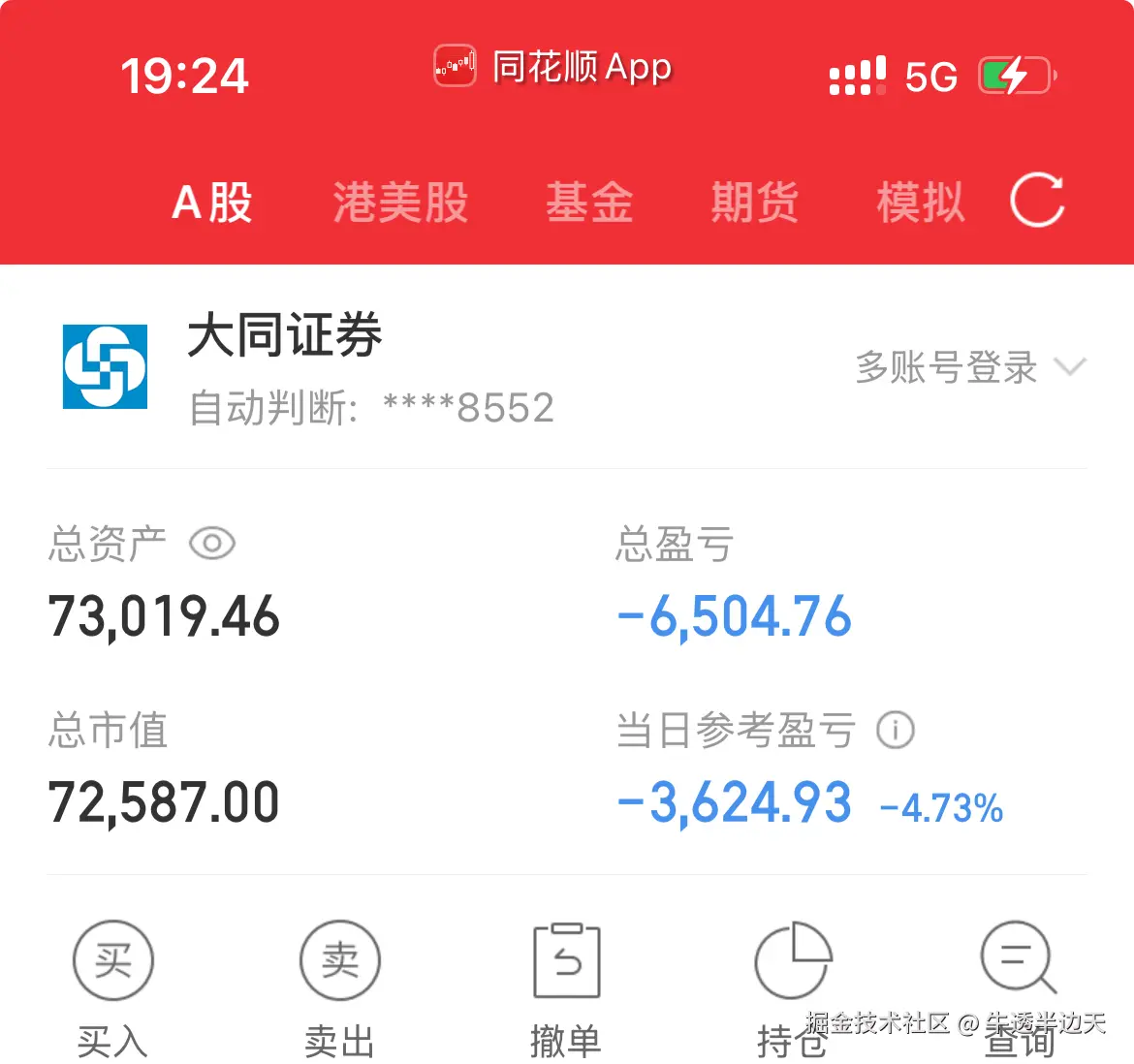Refresh the account data
1134x1064 pixels.
[x=1037, y=201]
